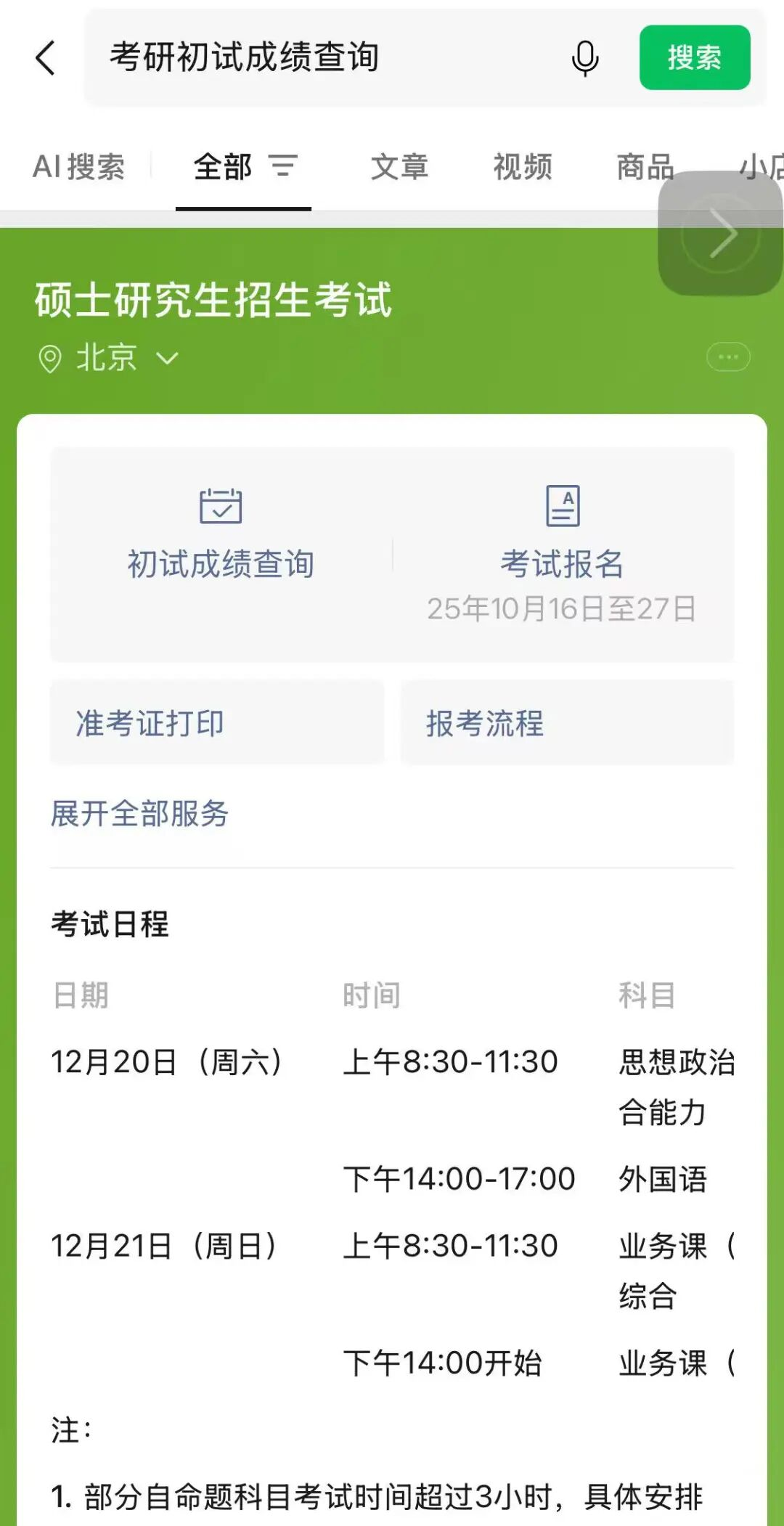Expand the 北京 city selector chevron
Image resolution: width=784 pixels, height=1526 pixels.
coord(168,357)
